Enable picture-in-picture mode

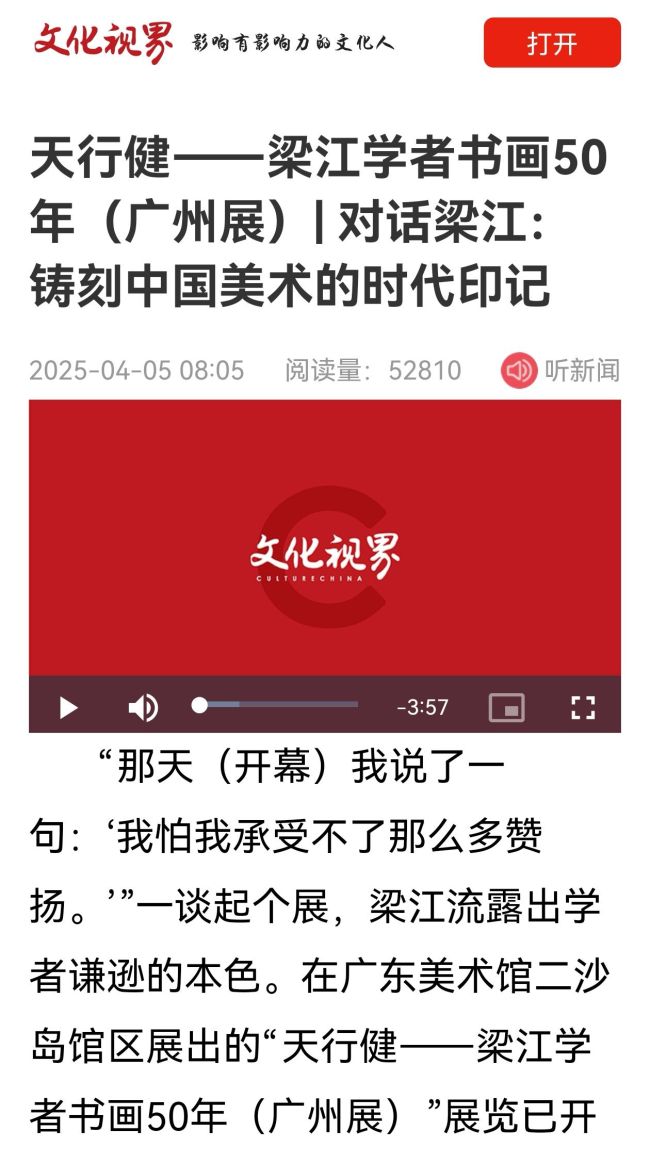(507, 708)
